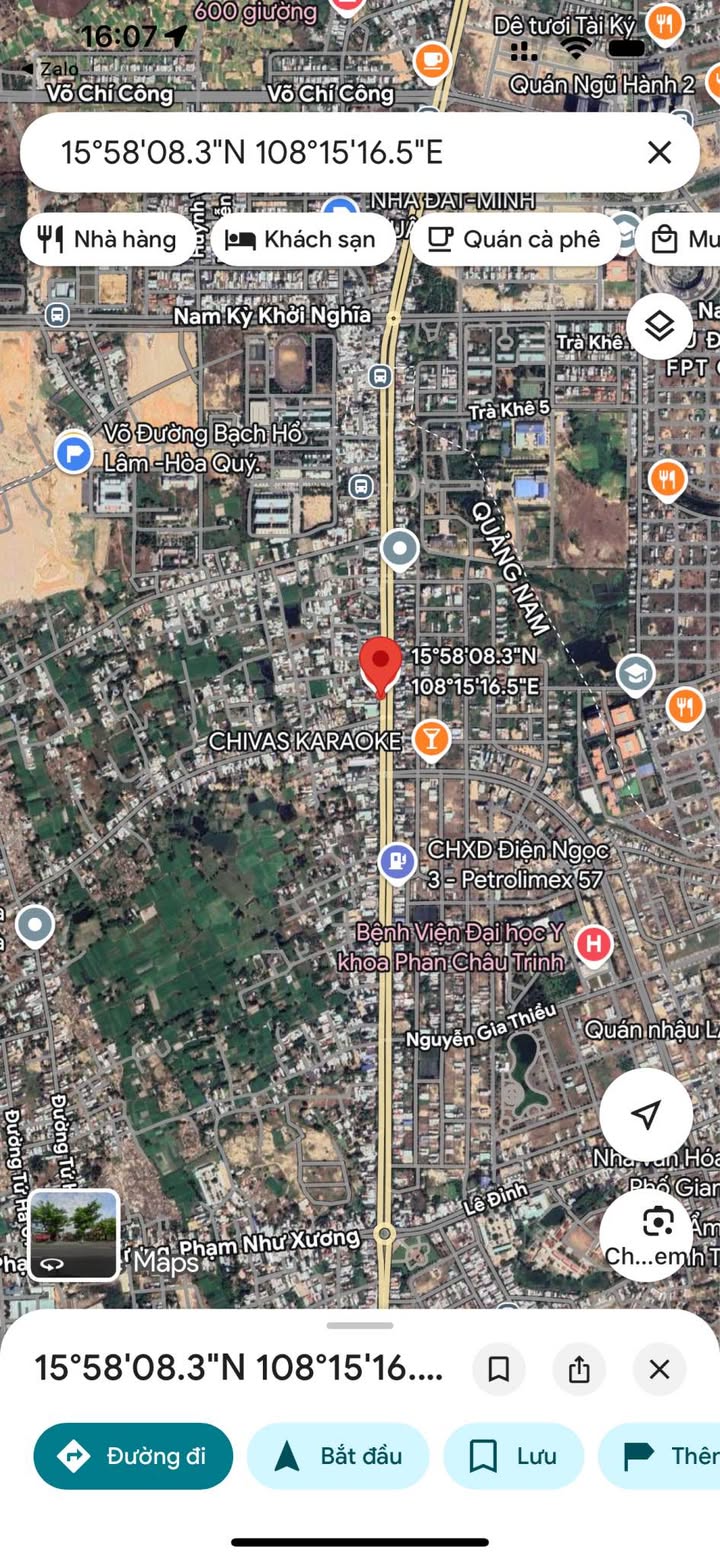Open the camera lens button
The image size is (720, 1560).
[x=658, y=1224]
